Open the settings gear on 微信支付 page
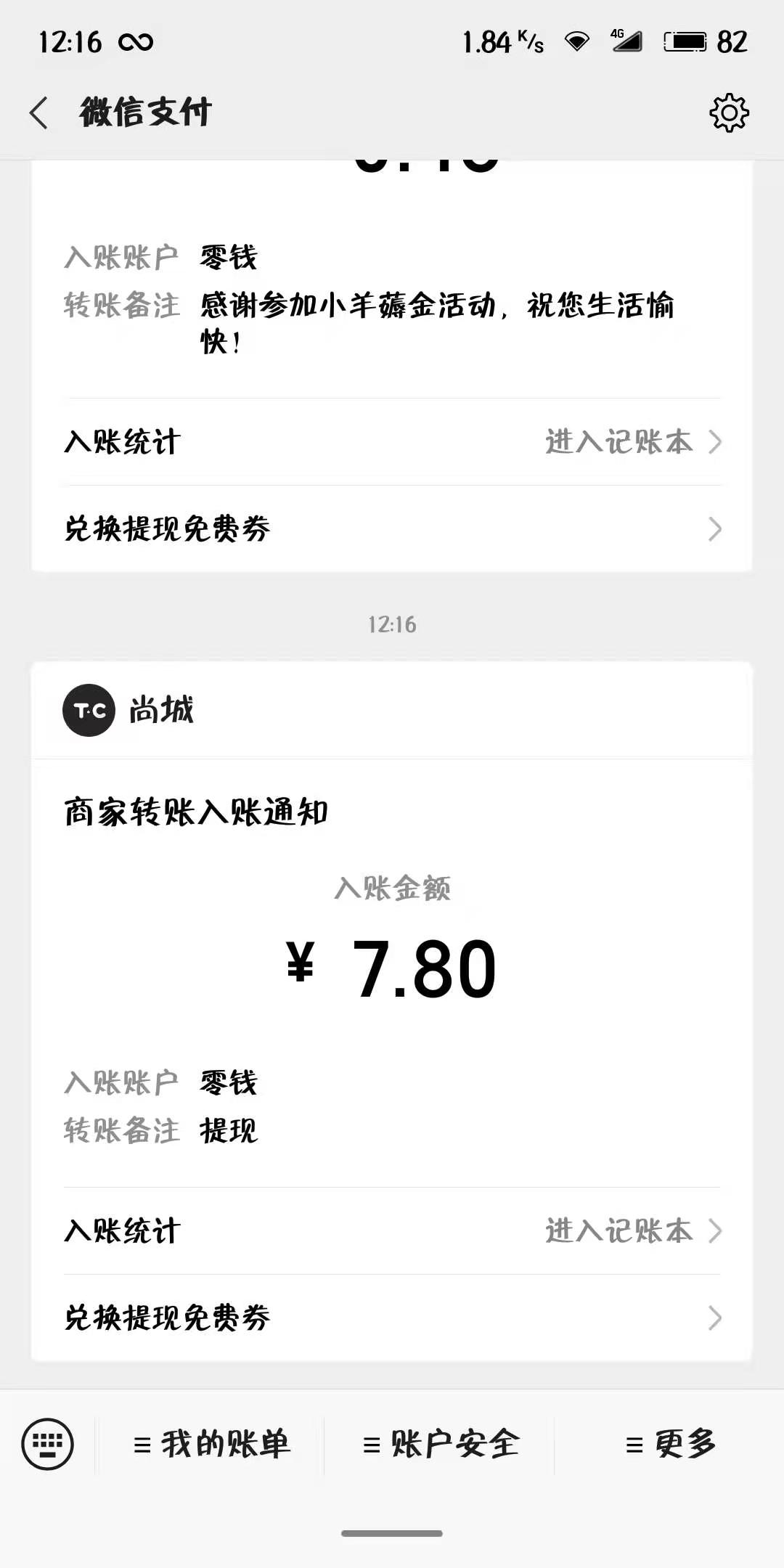The width and height of the screenshot is (784, 1568). pyautogui.click(x=729, y=113)
